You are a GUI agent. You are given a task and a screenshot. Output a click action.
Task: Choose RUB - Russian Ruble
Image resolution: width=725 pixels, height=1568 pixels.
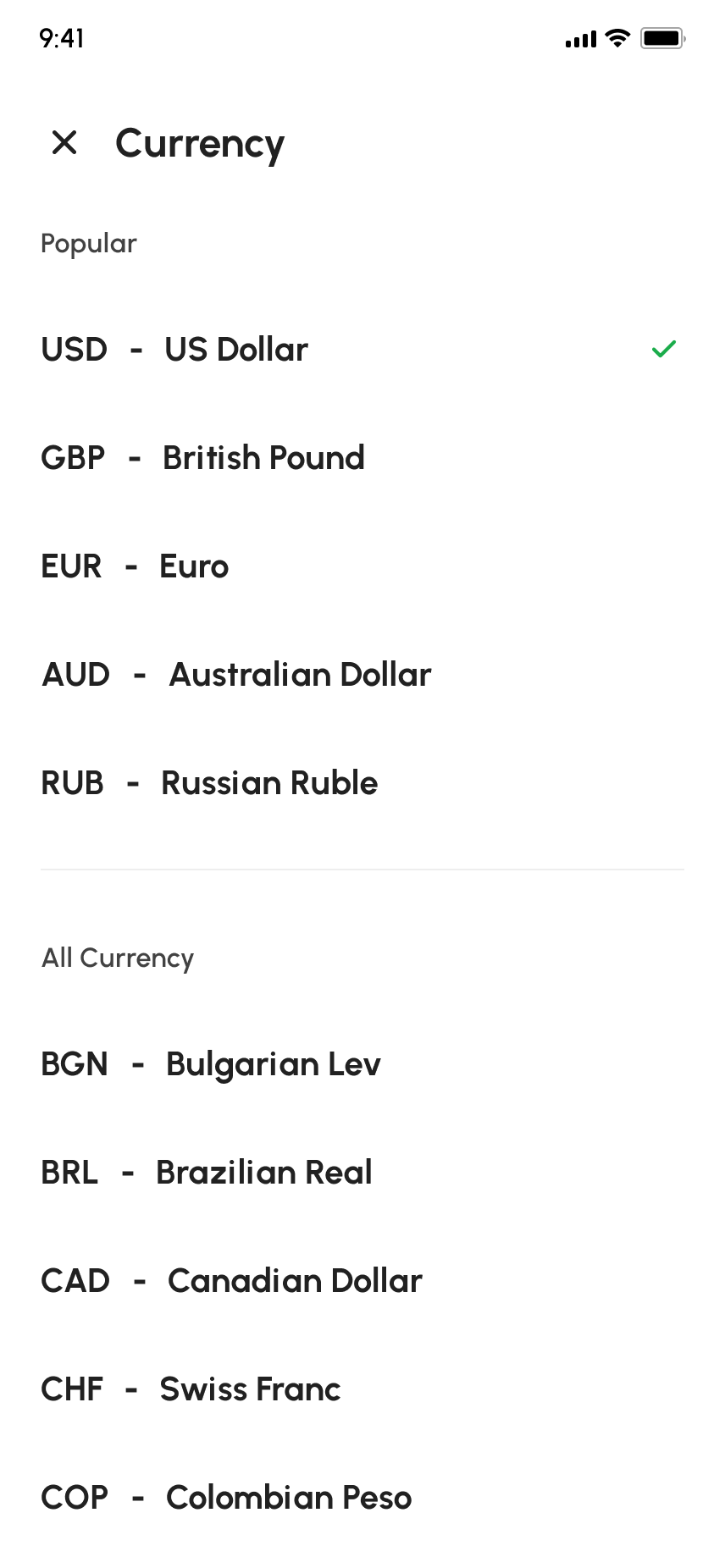click(209, 782)
